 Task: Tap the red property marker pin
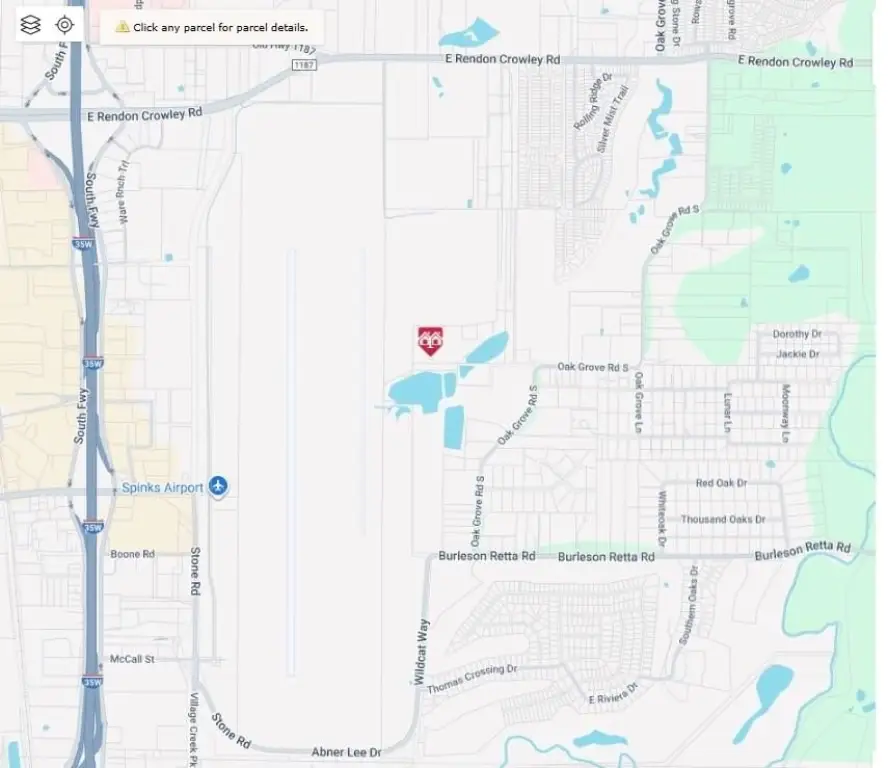(431, 340)
